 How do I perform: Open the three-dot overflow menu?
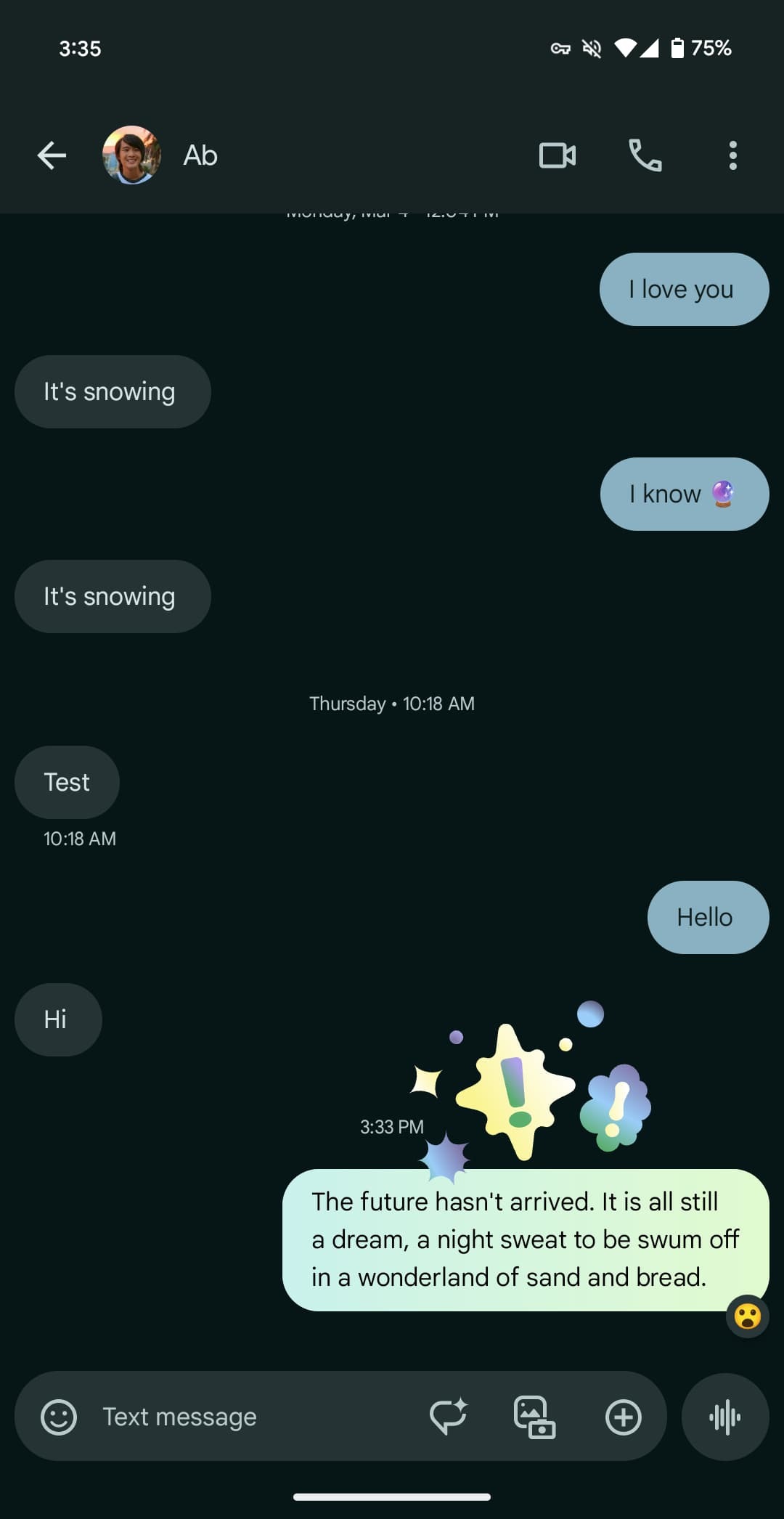point(733,155)
